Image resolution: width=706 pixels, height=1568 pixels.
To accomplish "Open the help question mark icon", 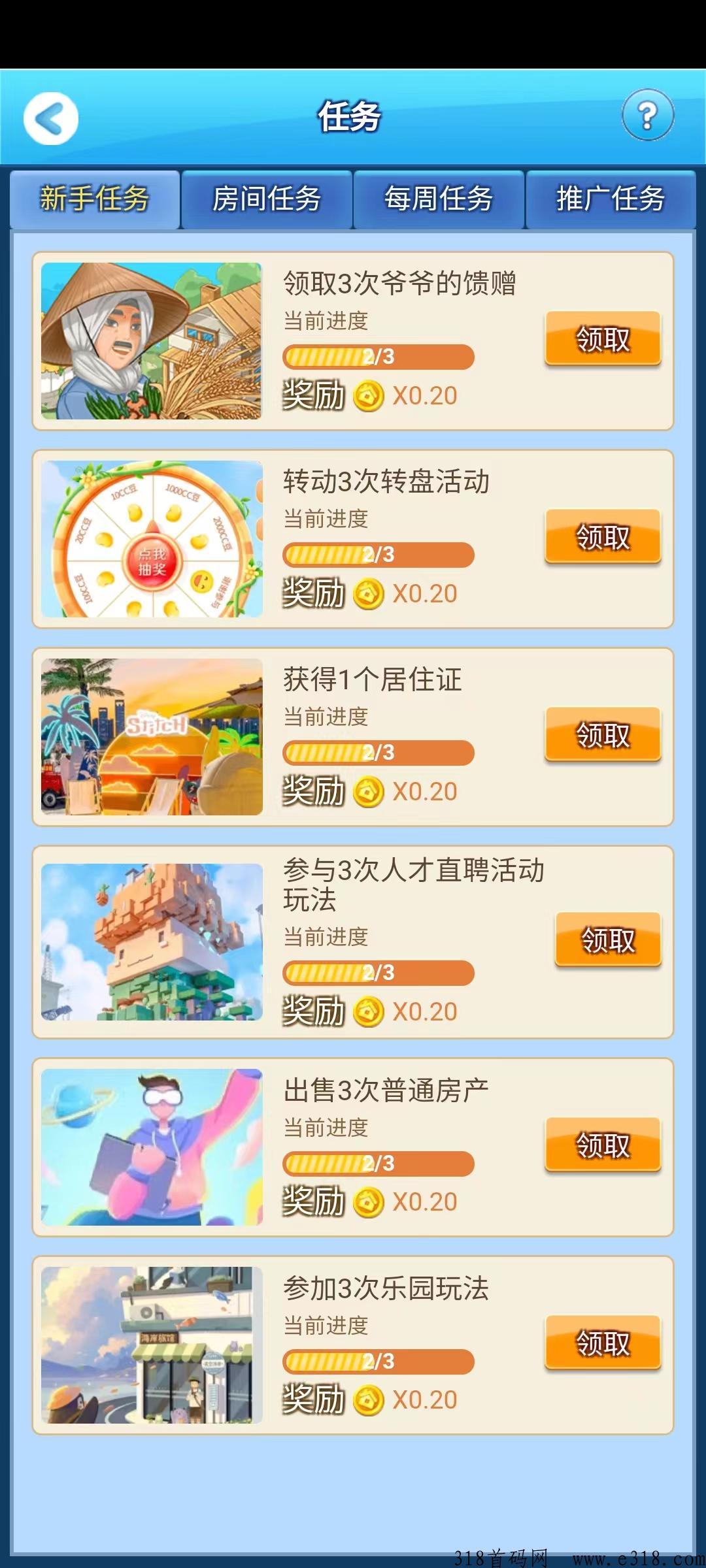I will [647, 116].
